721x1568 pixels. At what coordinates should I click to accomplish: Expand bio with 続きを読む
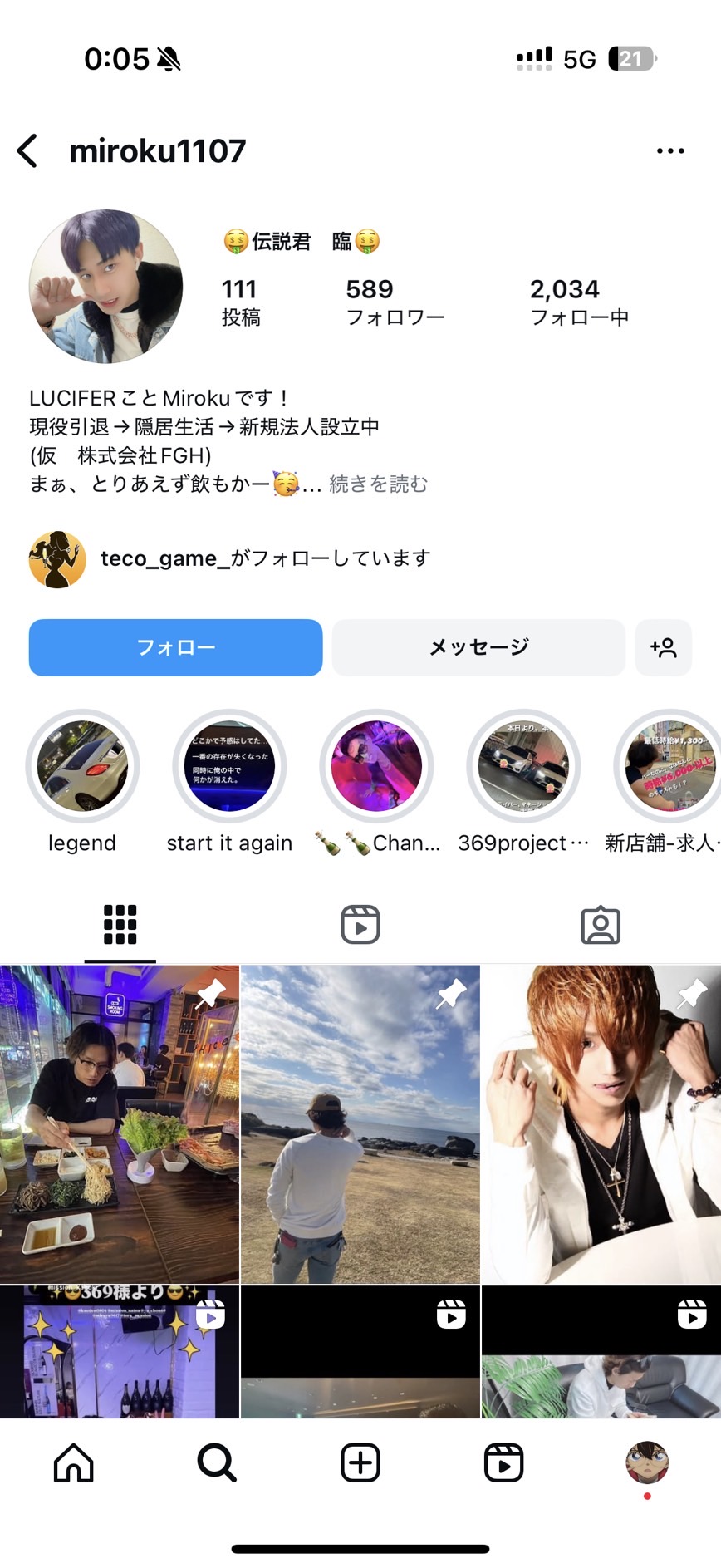tap(379, 484)
